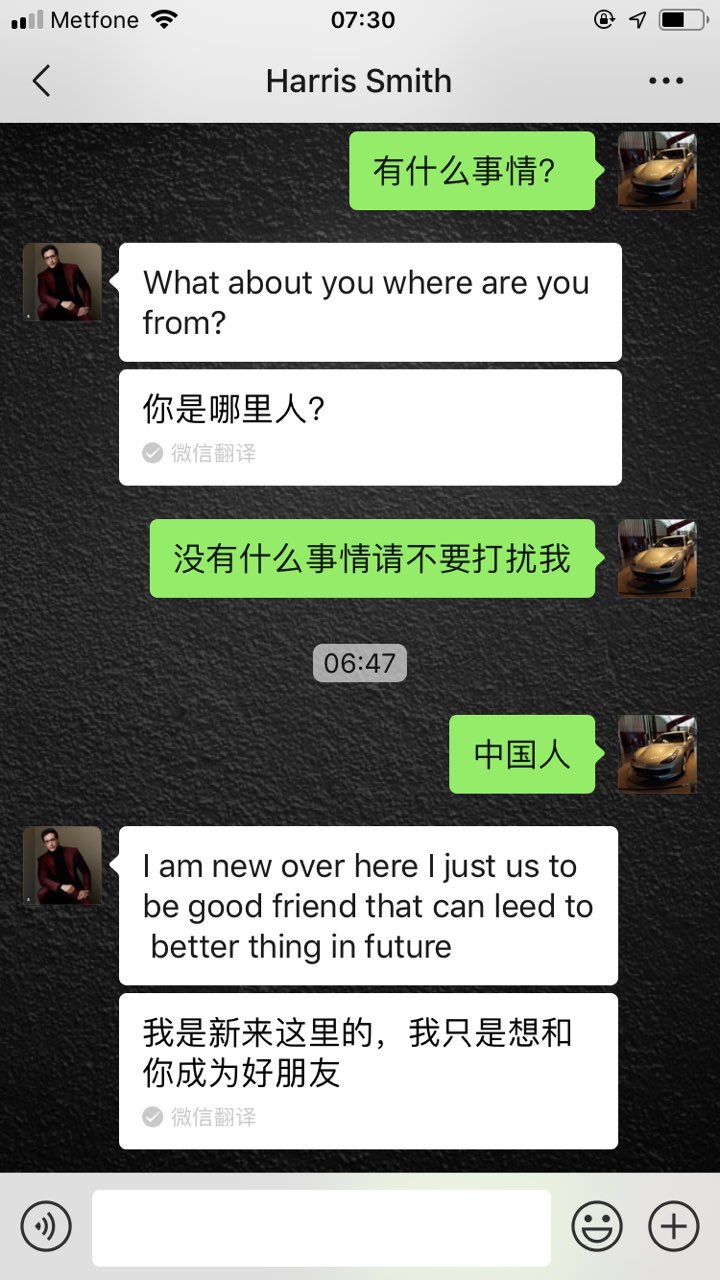Go back from Harris Smith chat
Image resolution: width=720 pixels, height=1280 pixels.
(x=41, y=81)
